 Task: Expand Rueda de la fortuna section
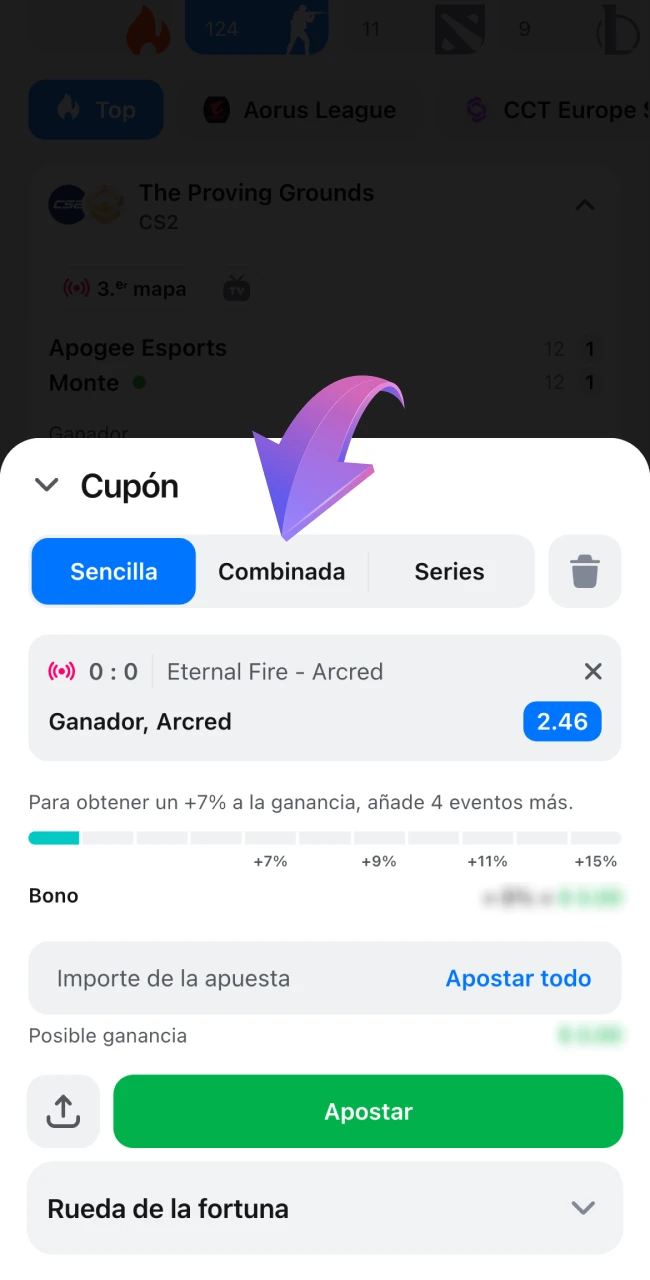tap(582, 1208)
